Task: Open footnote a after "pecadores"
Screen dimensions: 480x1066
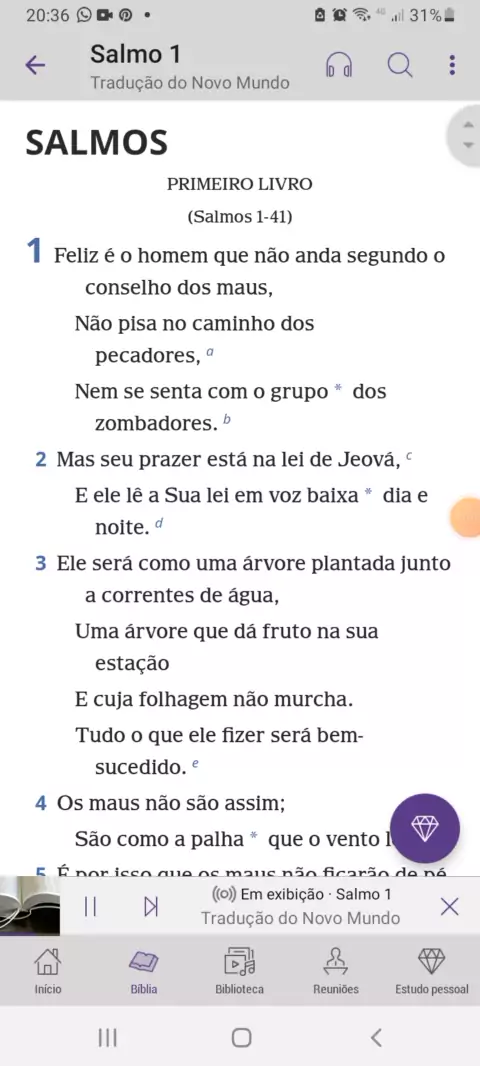Action: 209,352
